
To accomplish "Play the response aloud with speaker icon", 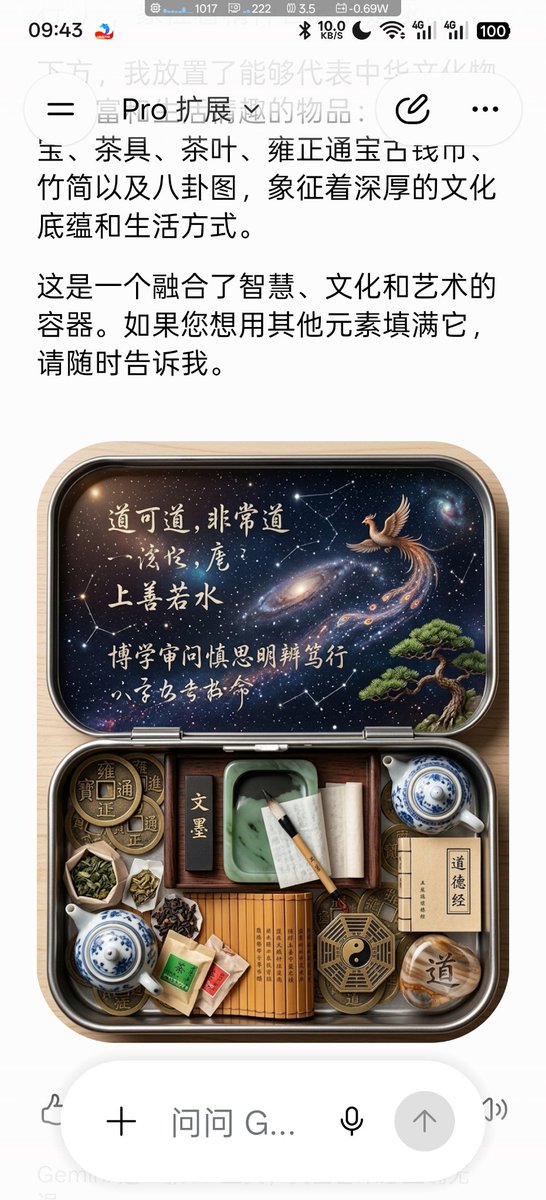I will tap(494, 1108).
